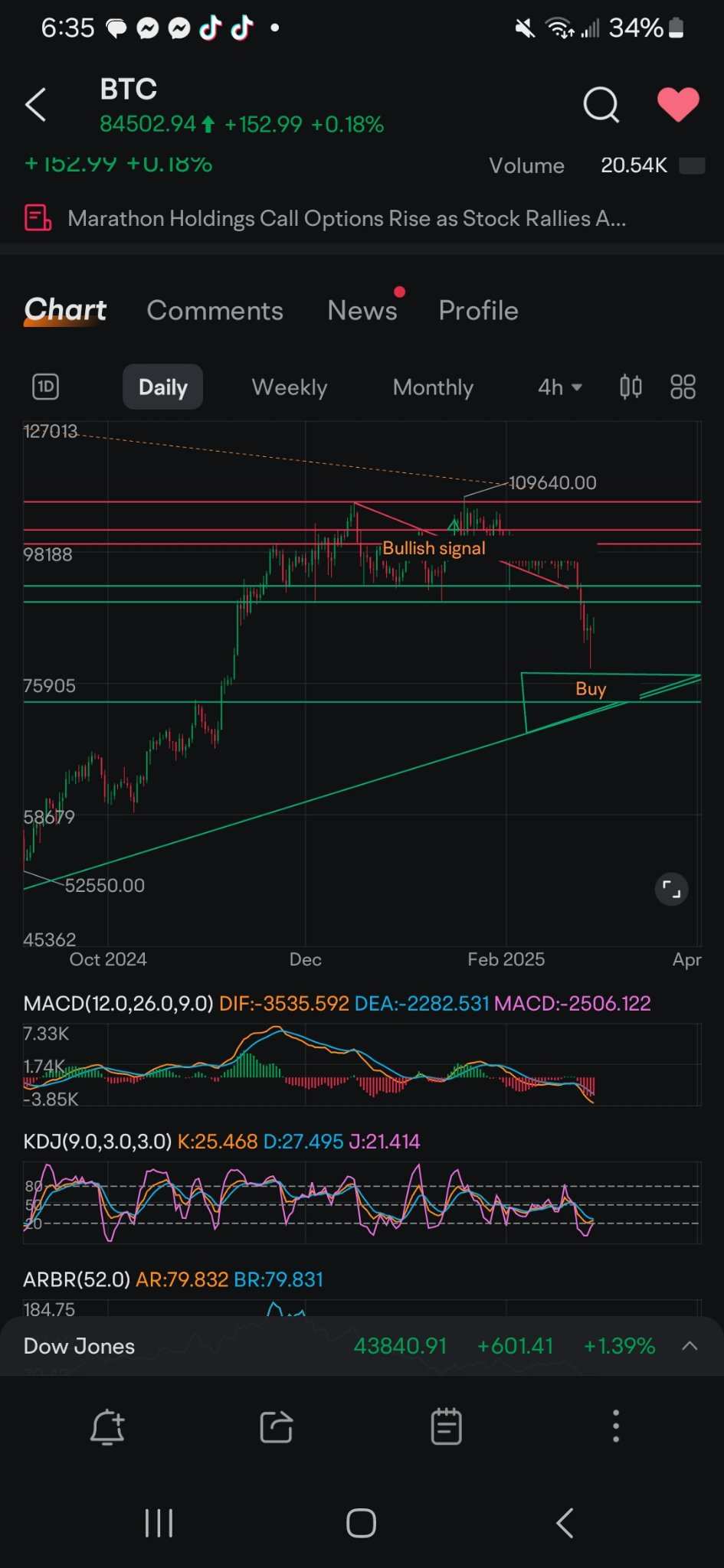Open the candlestick chart style icon
The width and height of the screenshot is (724, 1568).
point(631,387)
